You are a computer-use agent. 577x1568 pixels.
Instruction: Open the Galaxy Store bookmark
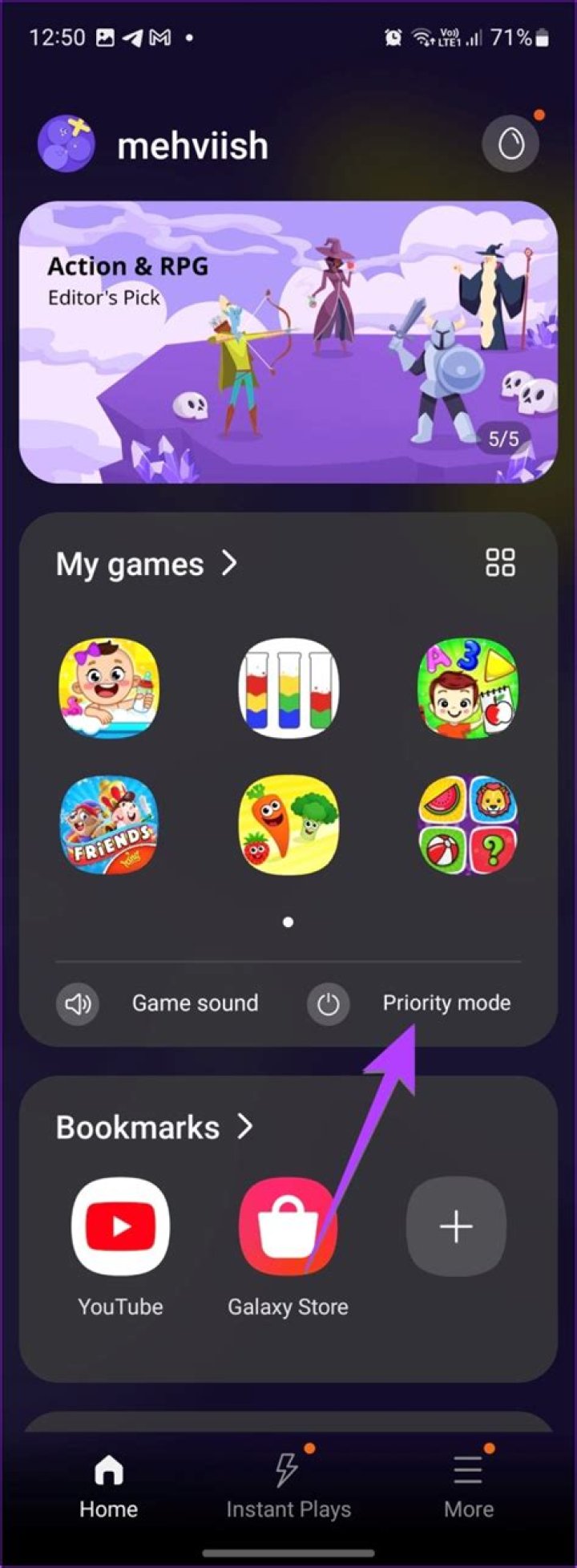(x=288, y=1227)
